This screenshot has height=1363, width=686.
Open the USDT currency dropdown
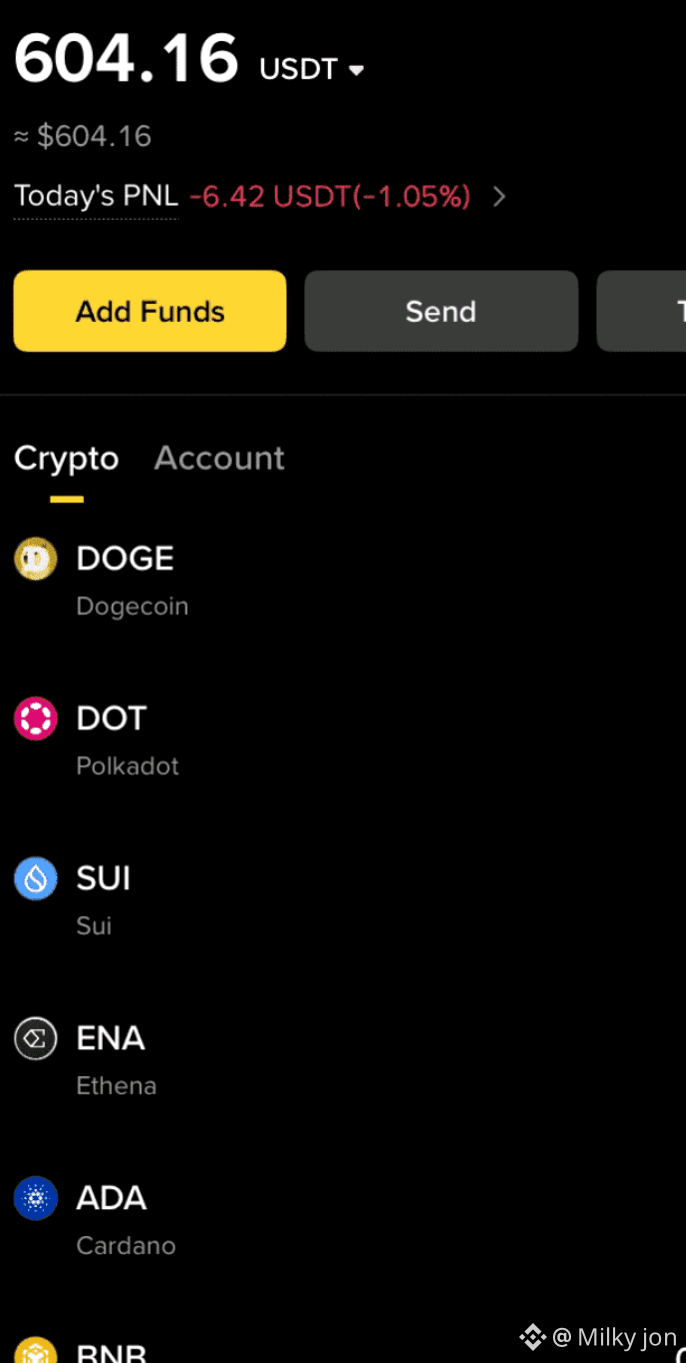pos(312,69)
